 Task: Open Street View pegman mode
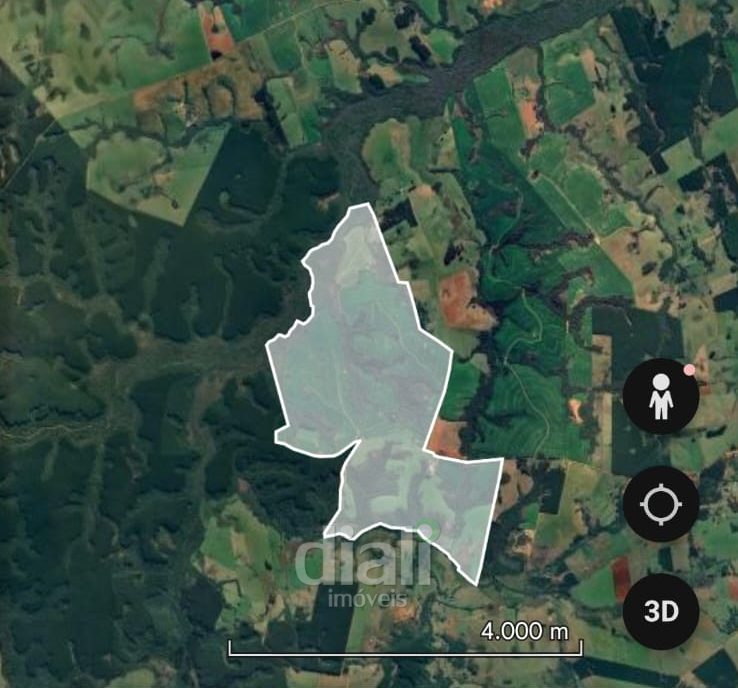pyautogui.click(x=660, y=397)
